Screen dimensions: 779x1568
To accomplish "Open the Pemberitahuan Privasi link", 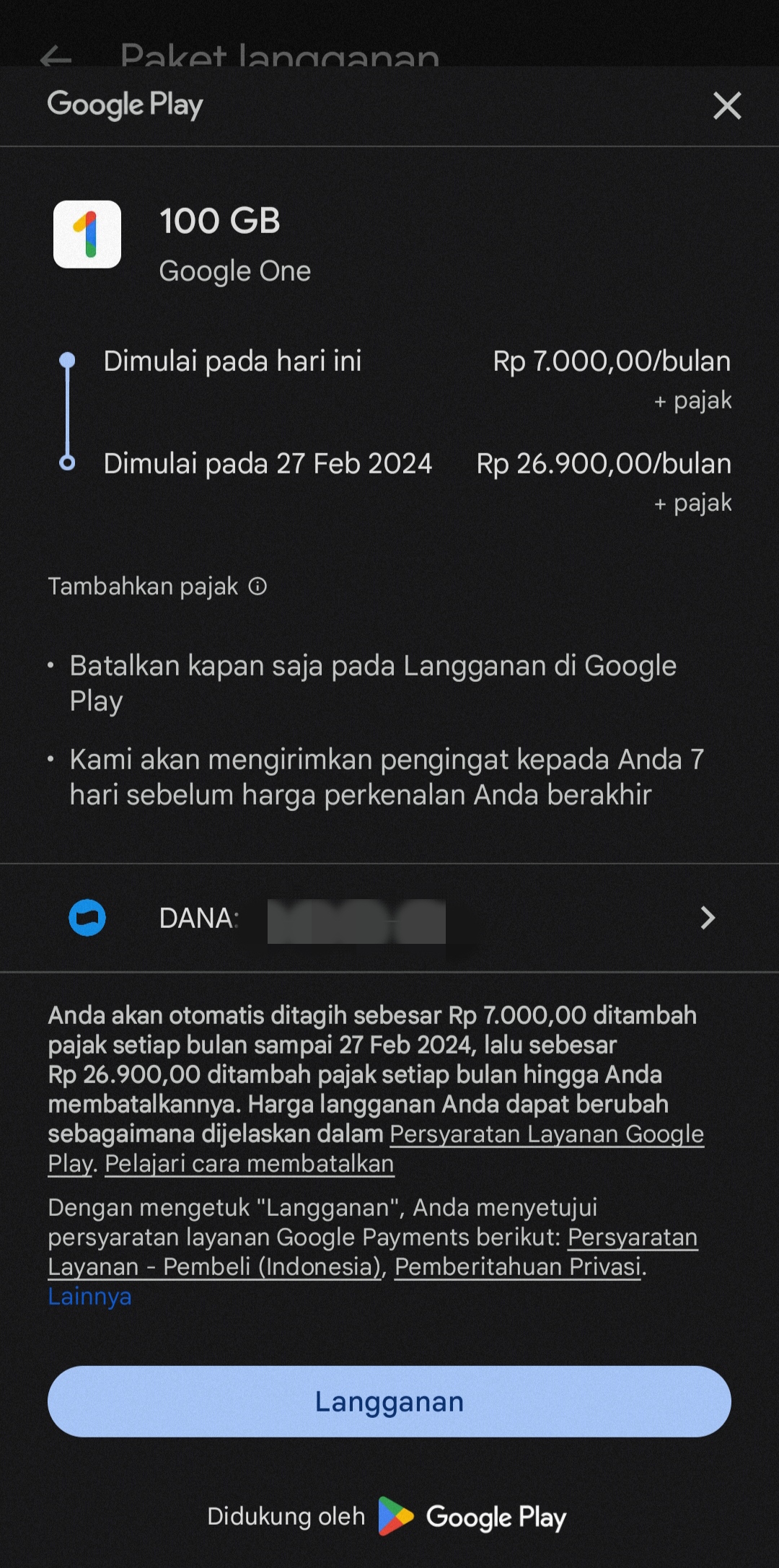I will (x=518, y=1266).
